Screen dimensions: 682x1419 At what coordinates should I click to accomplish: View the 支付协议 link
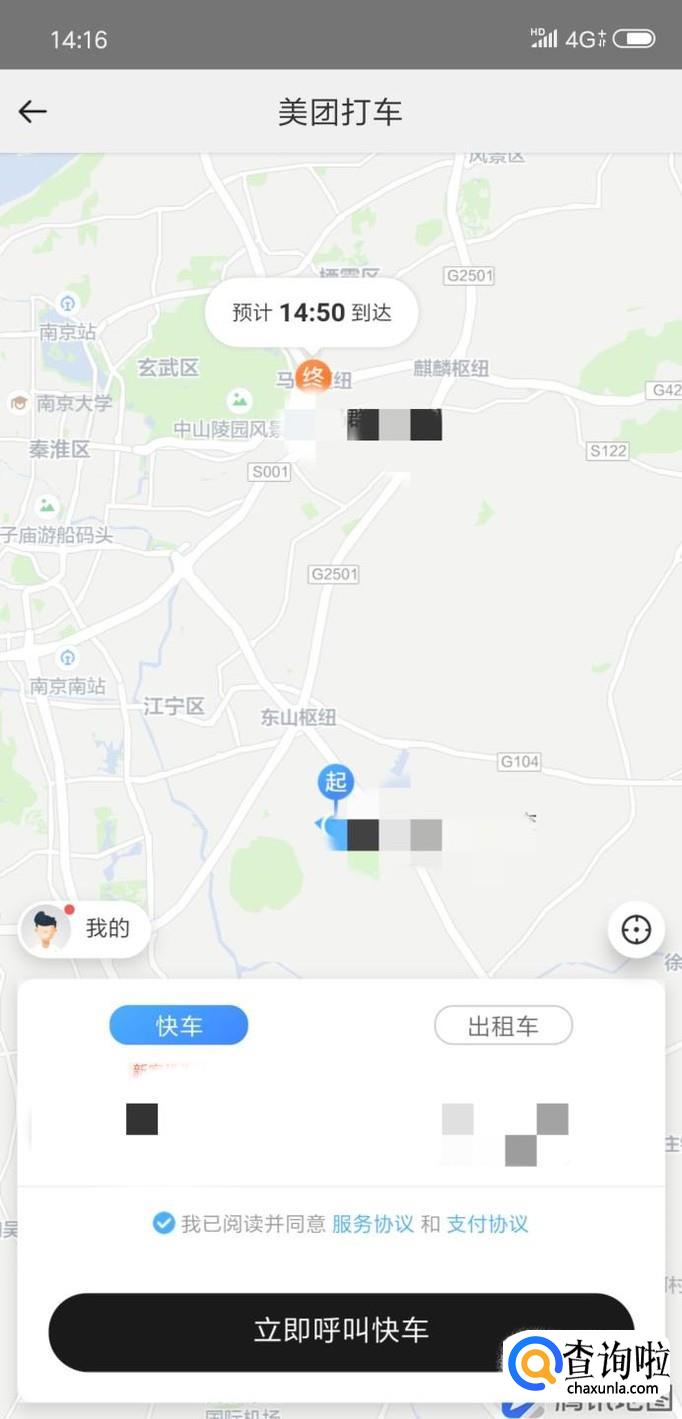pyautogui.click(x=487, y=1223)
